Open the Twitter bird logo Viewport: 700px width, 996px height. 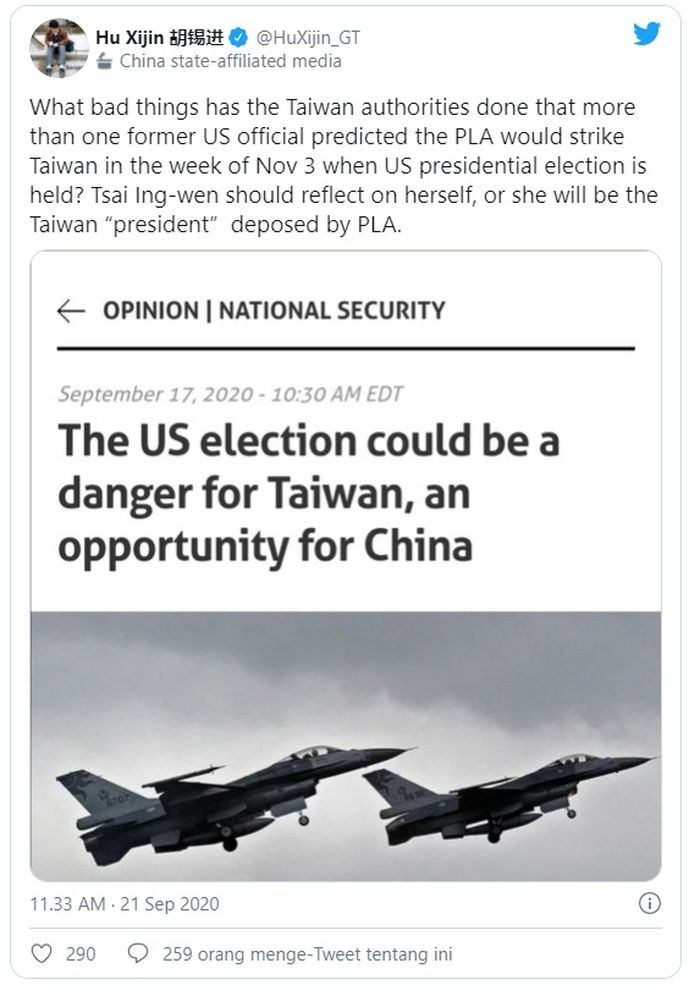pos(647,34)
